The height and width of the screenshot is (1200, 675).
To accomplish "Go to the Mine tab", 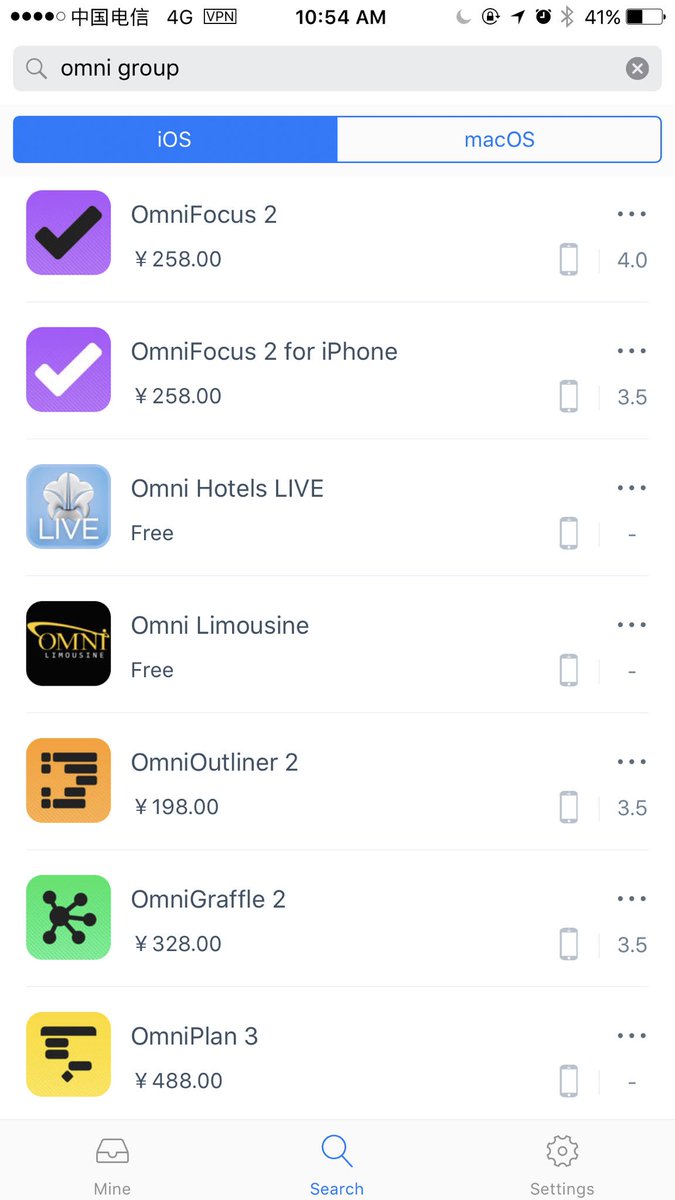I will click(112, 1164).
